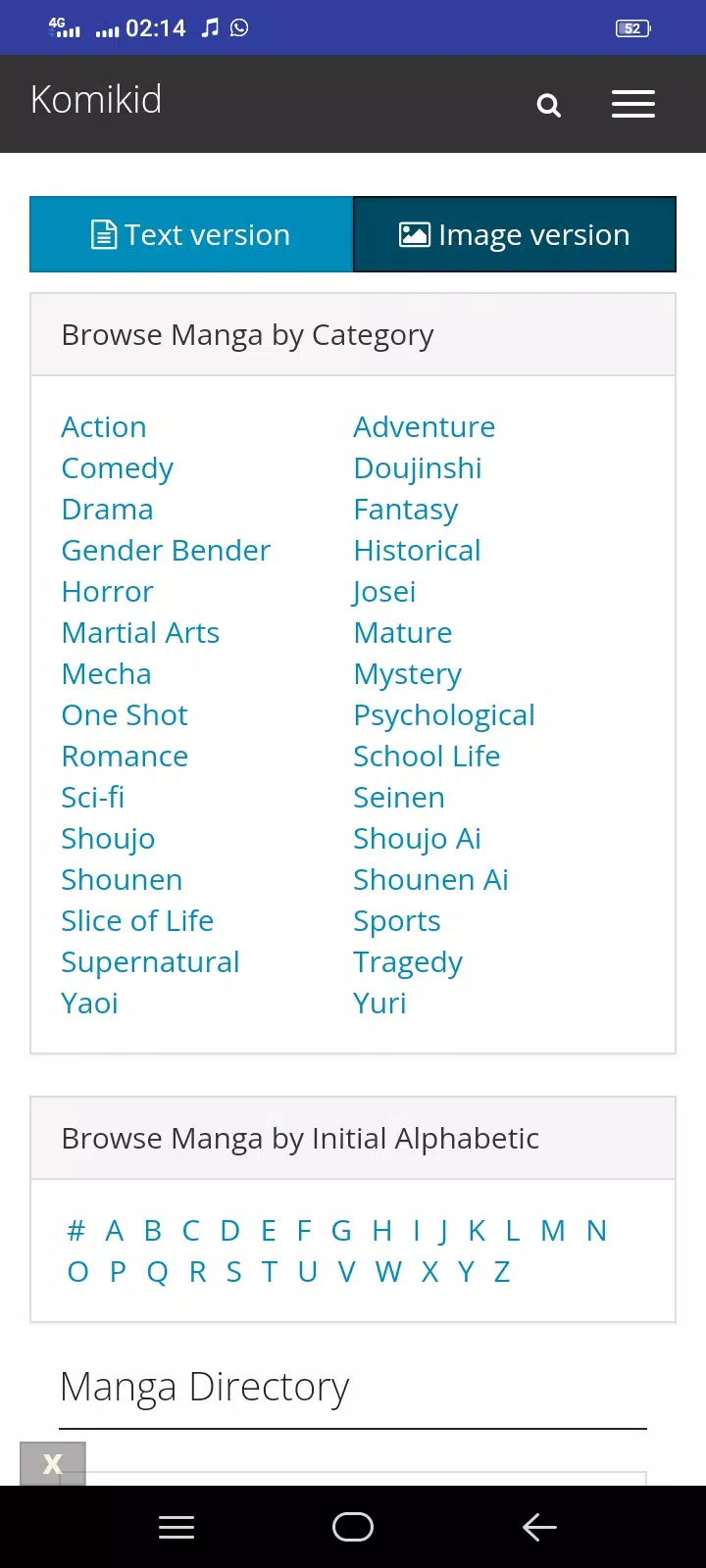The width and height of the screenshot is (706, 1568).
Task: Filter manga by letter Z
Action: click(502, 1272)
